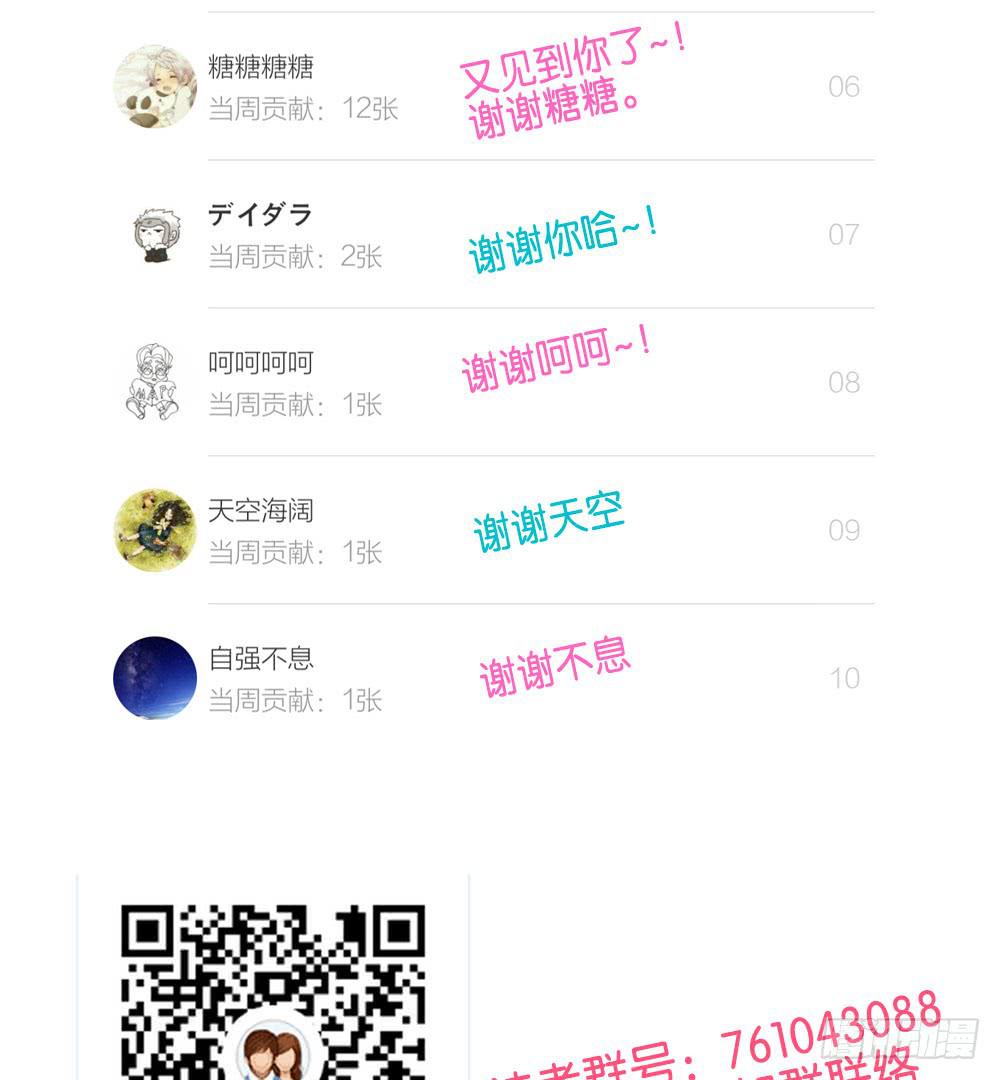Open デイダラ's contribution details
The height and width of the screenshot is (1080, 1000).
pos(294,257)
